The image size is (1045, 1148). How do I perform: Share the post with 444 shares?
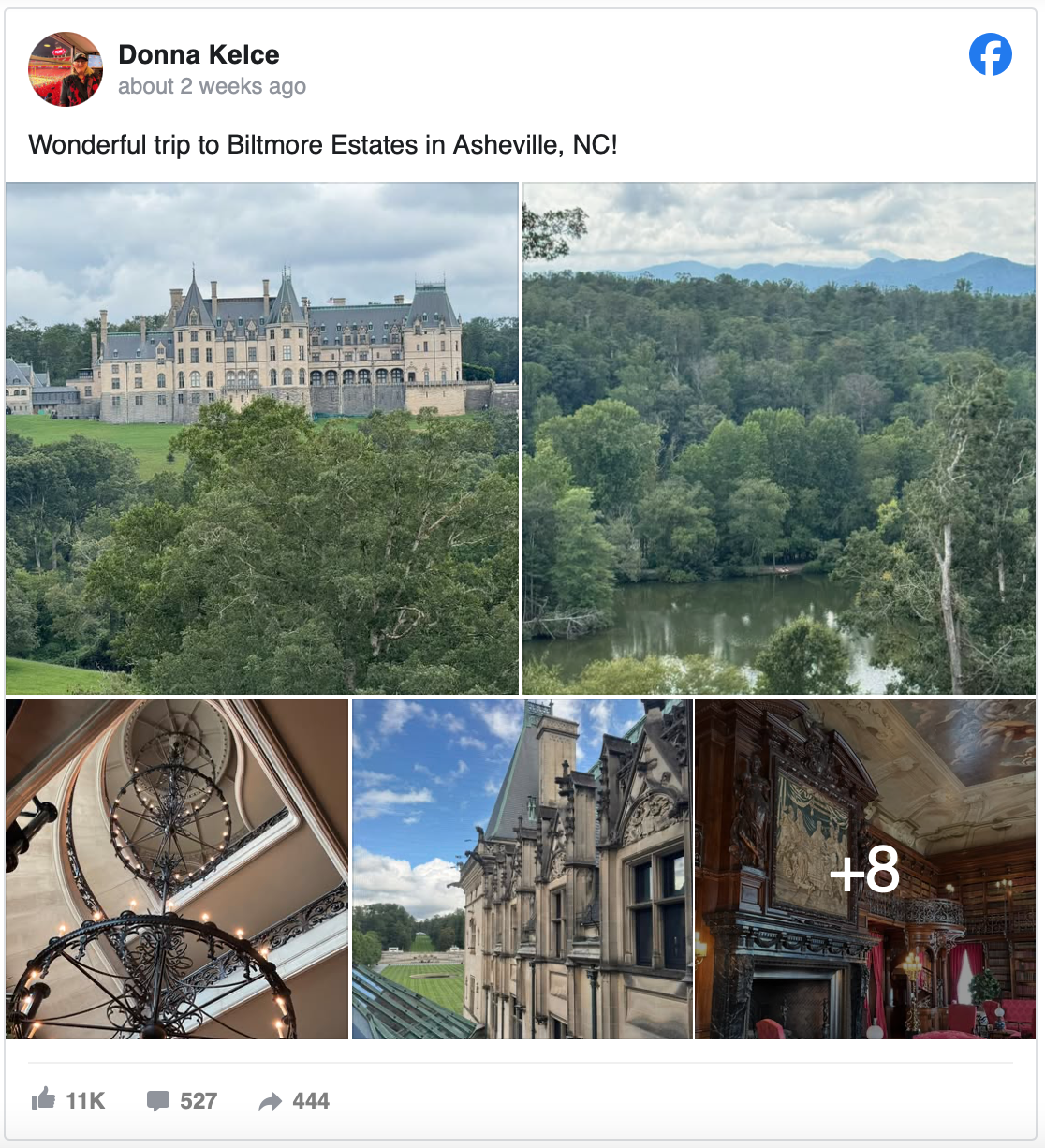tap(293, 1100)
